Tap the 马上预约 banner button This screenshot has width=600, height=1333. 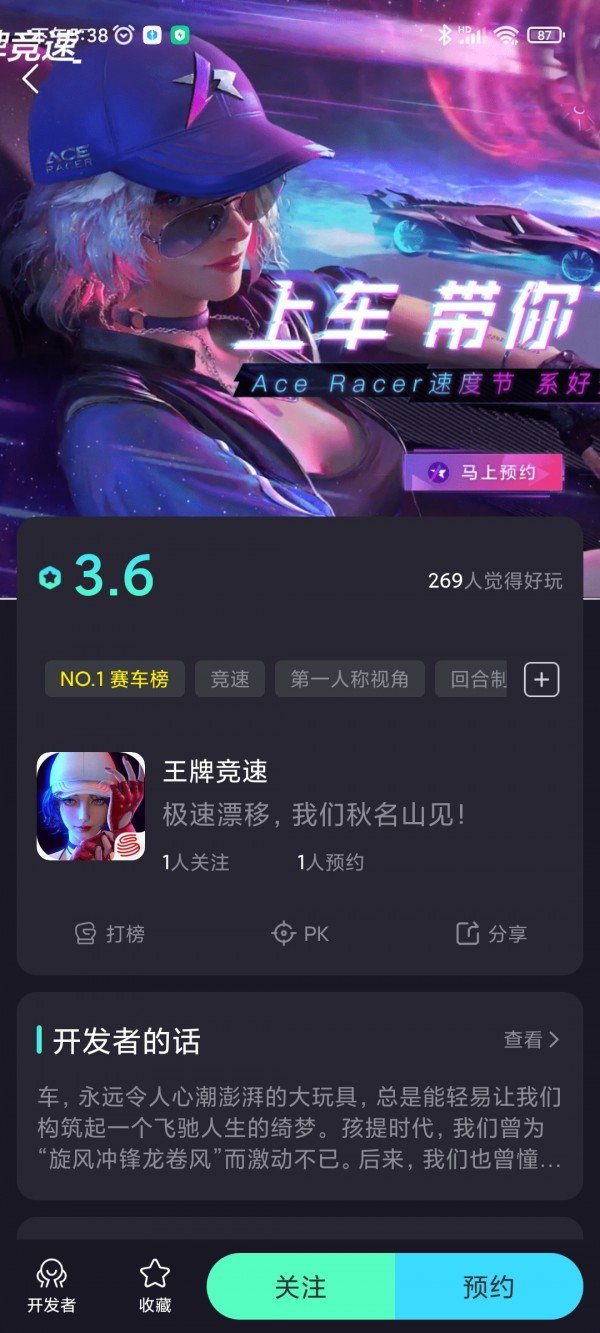point(483,473)
